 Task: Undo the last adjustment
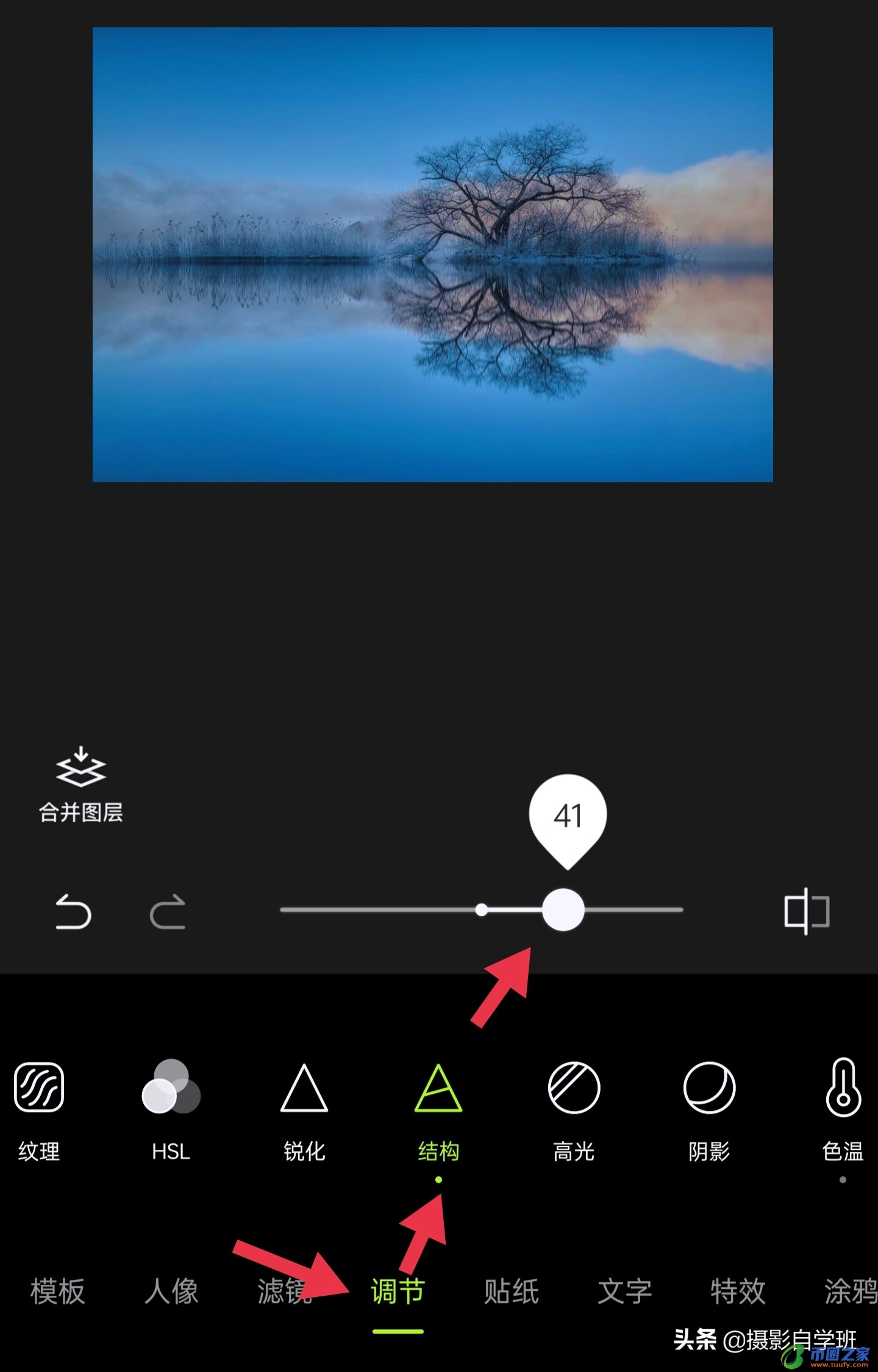(x=73, y=911)
